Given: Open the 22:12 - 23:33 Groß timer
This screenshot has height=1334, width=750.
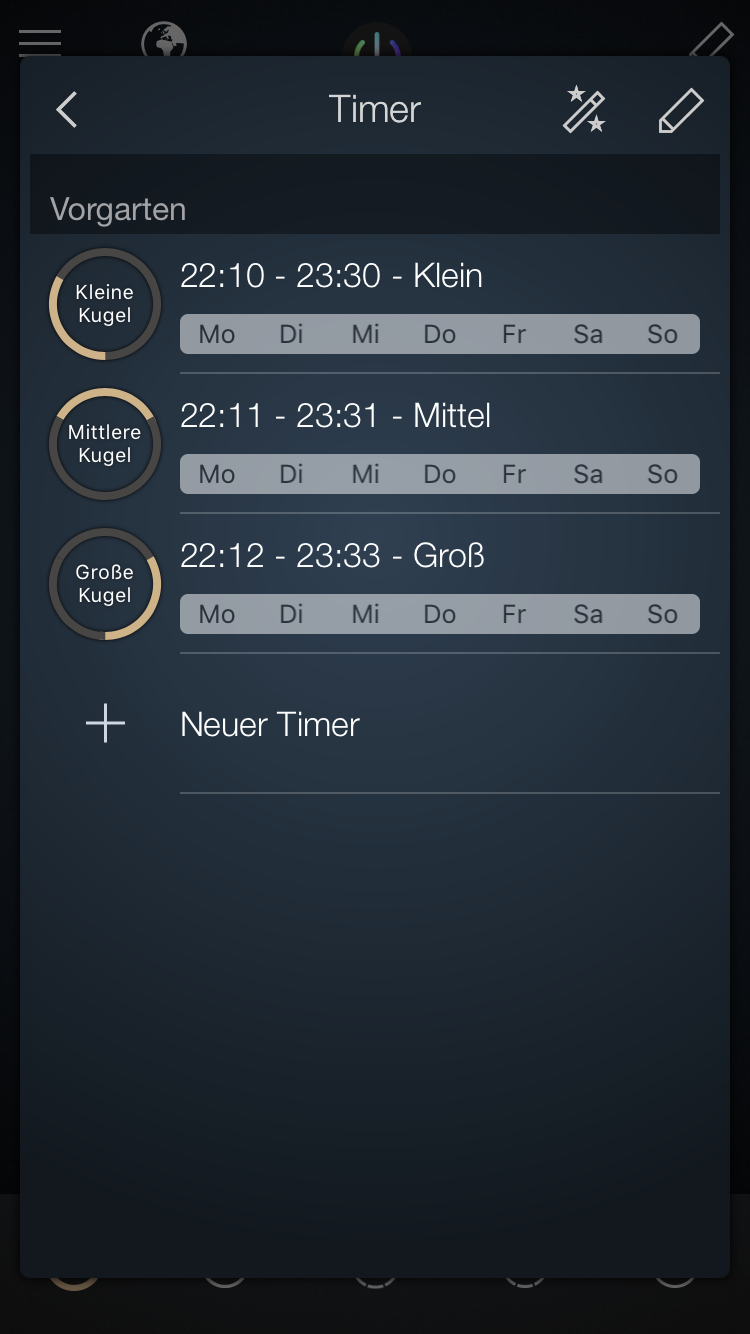Looking at the screenshot, I should tap(332, 556).
